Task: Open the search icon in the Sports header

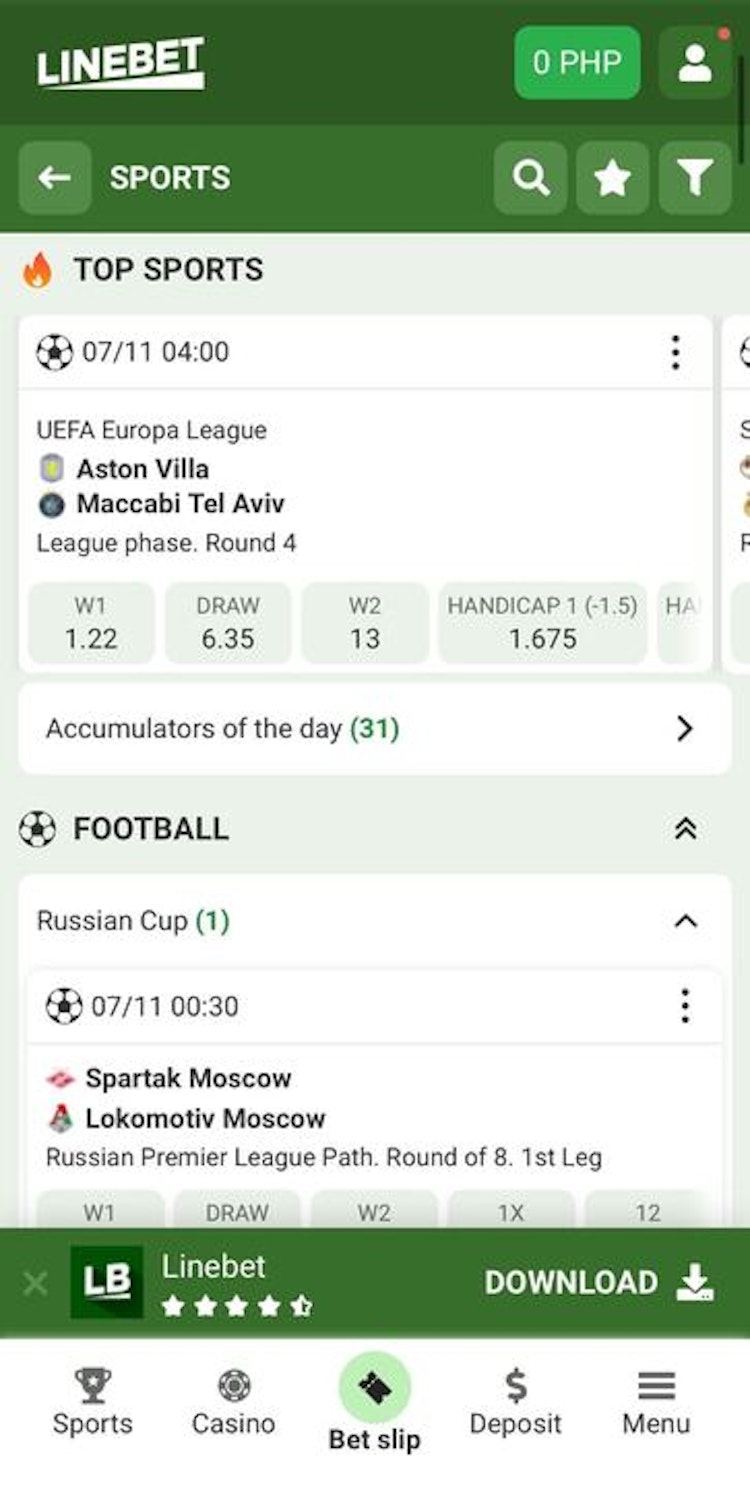Action: click(531, 178)
